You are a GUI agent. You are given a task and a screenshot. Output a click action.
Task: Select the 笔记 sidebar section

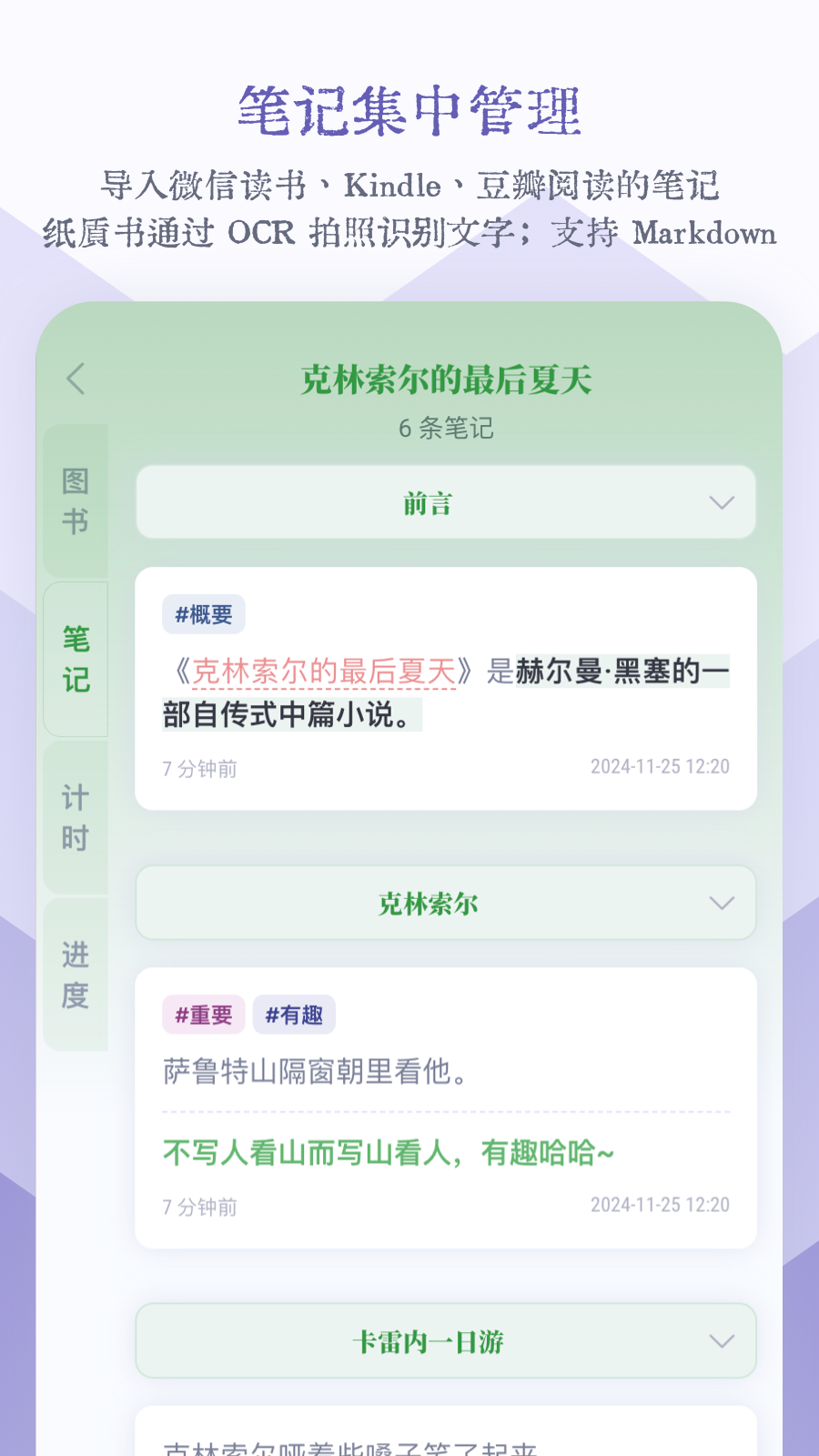[x=76, y=658]
